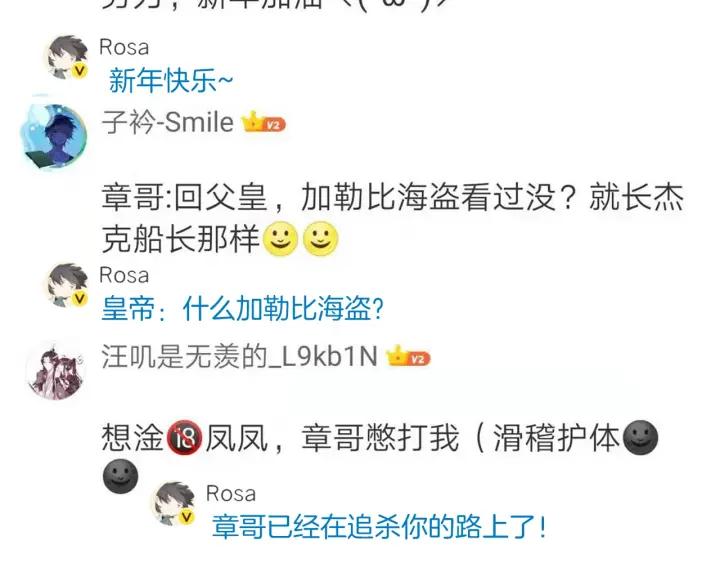Open 汪叽是无羡的_L9kb1N's avatar
This screenshot has width=720, height=563.
[56, 372]
